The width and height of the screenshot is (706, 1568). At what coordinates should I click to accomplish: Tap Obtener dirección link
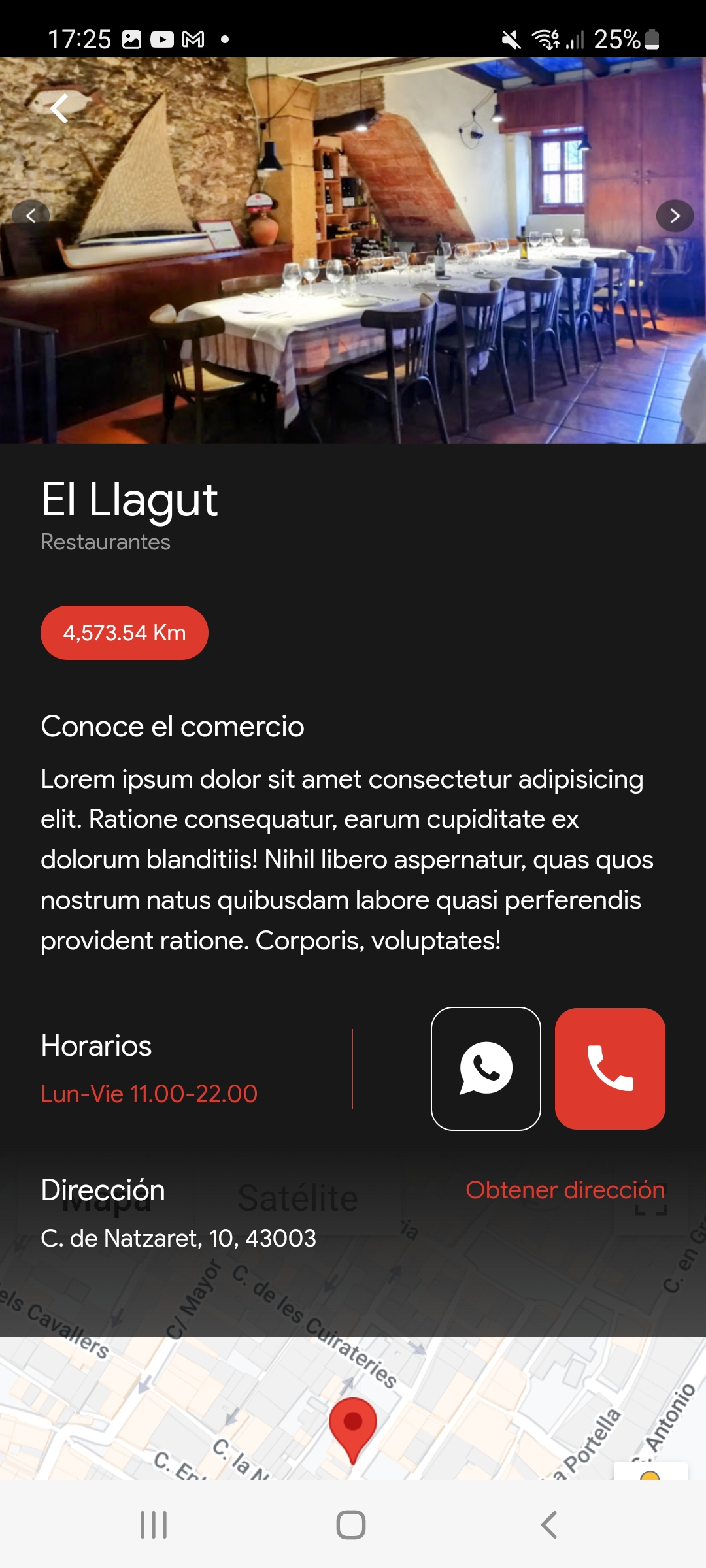click(565, 1190)
